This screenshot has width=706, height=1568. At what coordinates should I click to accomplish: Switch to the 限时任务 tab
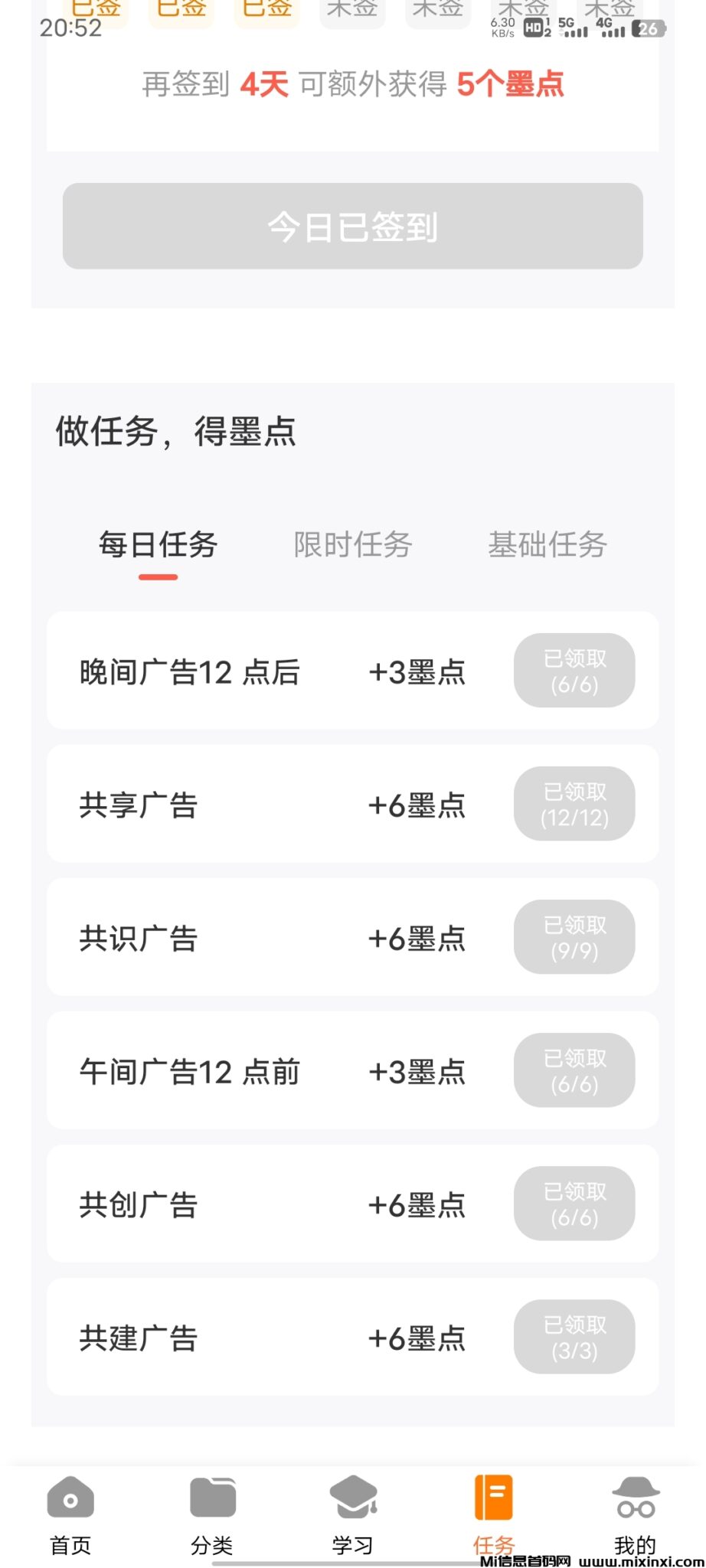pos(353,545)
